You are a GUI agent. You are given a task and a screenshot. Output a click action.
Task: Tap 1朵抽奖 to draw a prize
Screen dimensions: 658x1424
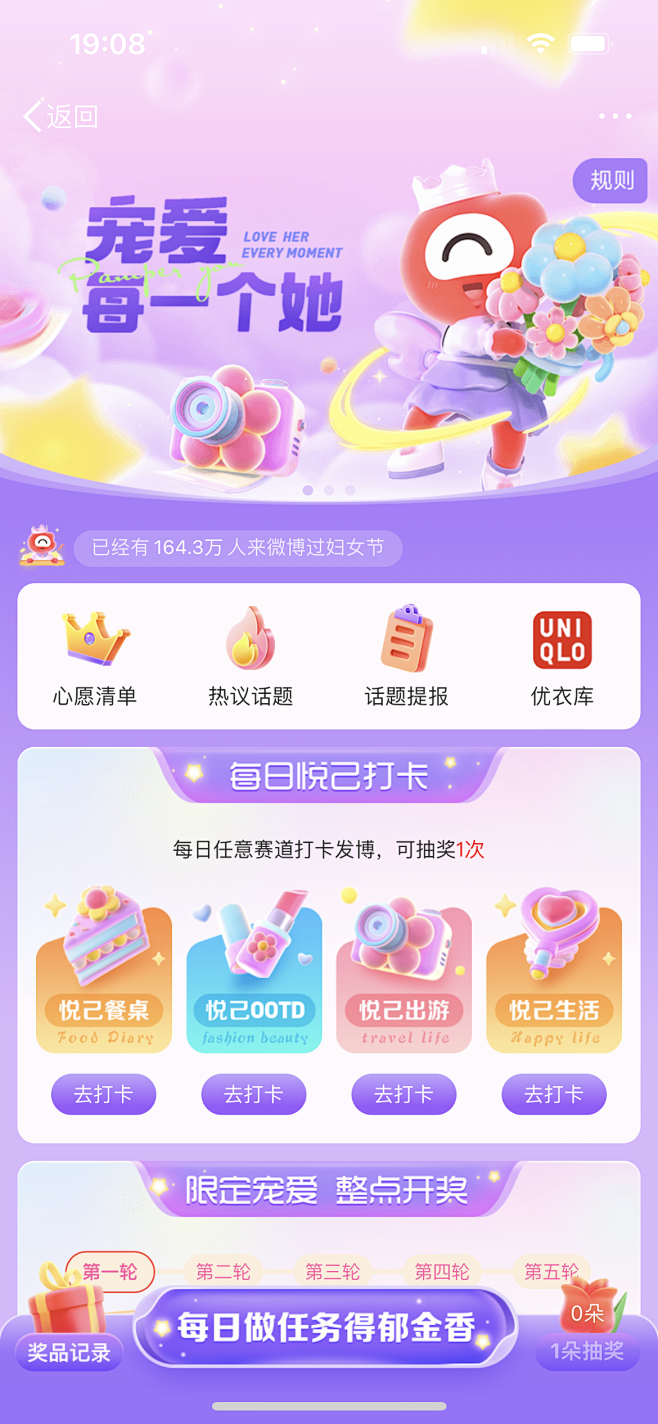[x=587, y=1351]
